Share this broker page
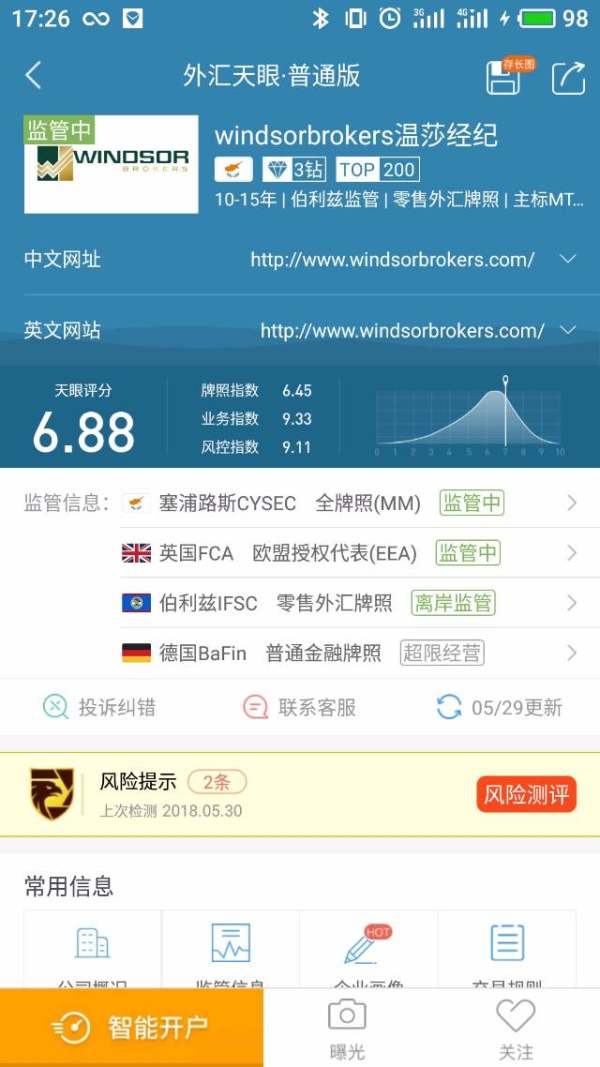 click(x=567, y=77)
